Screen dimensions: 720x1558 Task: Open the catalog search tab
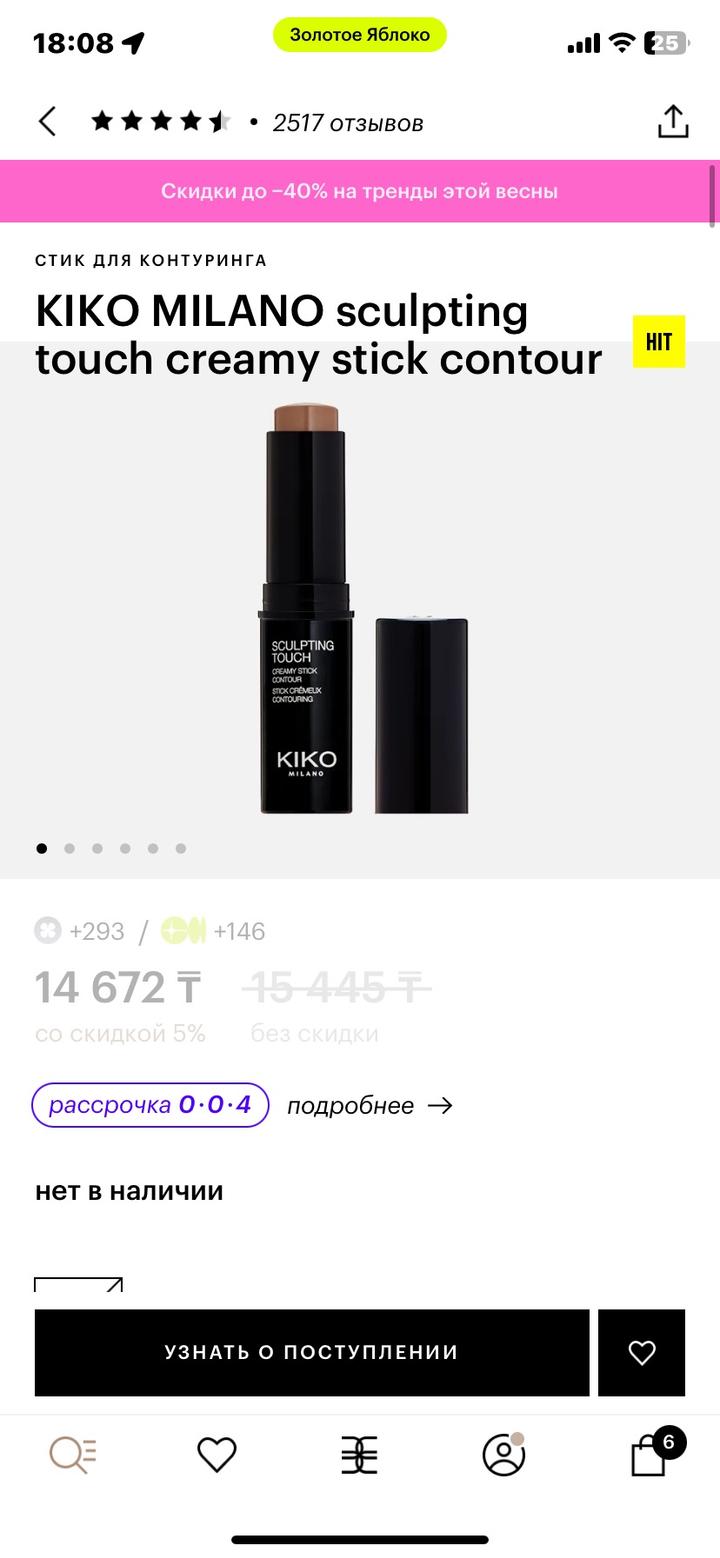click(x=73, y=1454)
